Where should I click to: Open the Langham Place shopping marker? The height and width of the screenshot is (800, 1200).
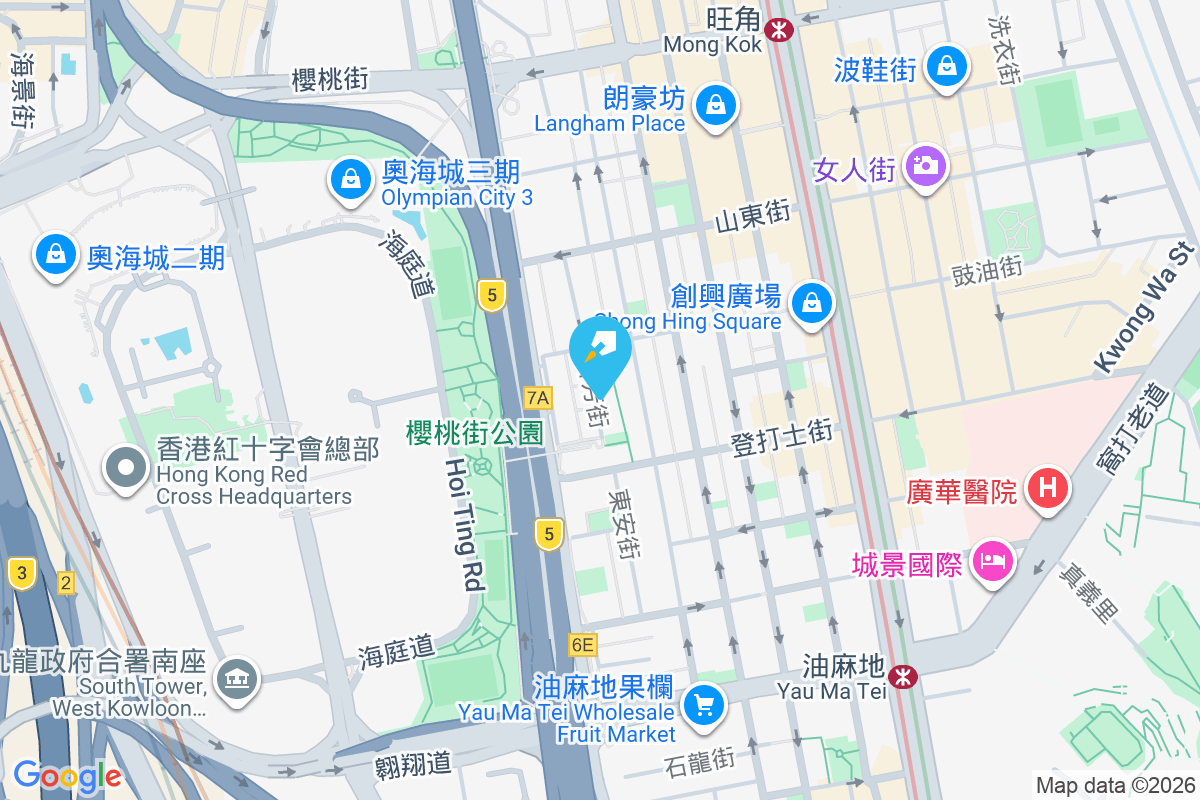715,104
